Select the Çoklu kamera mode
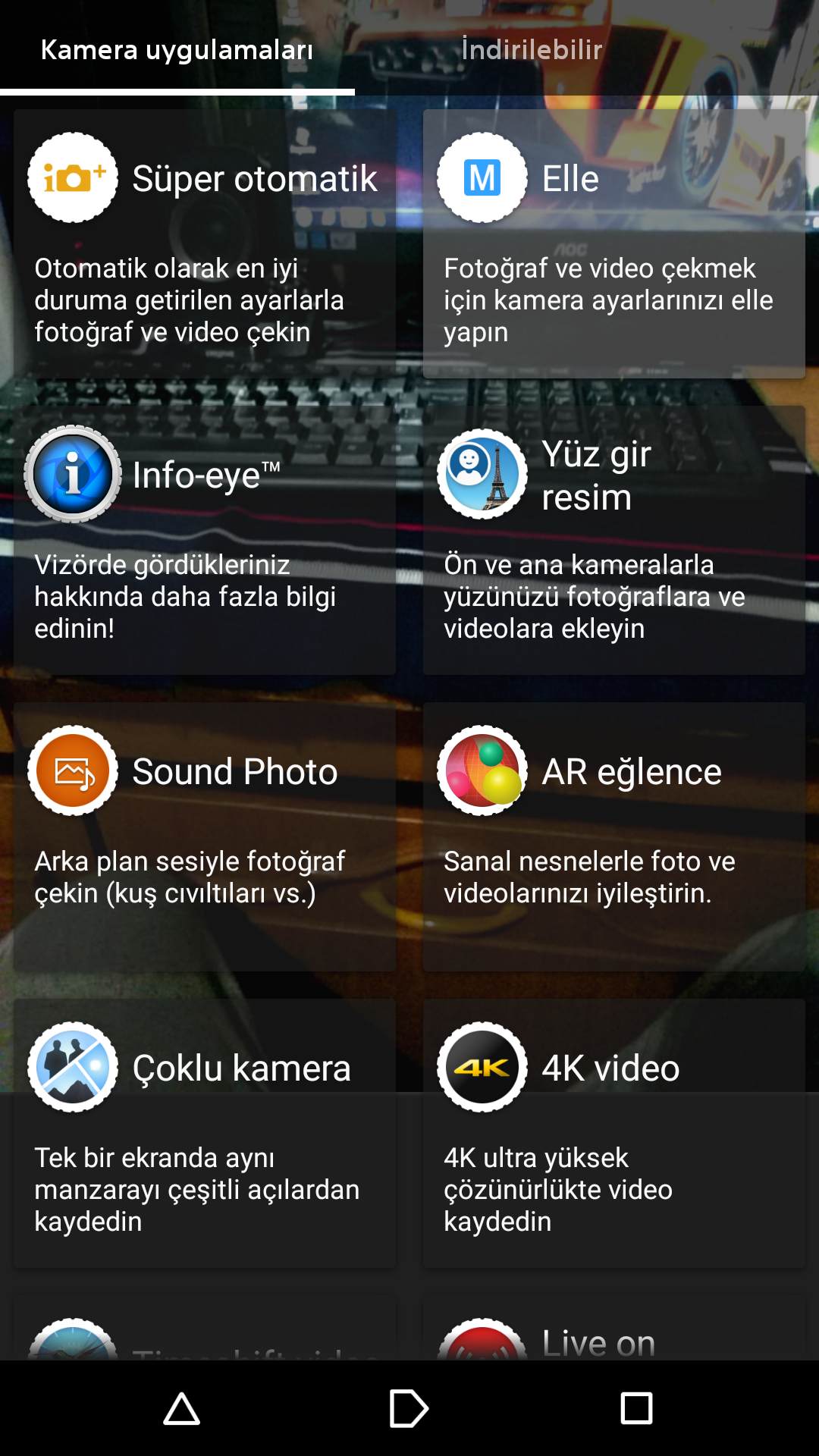 (205, 1132)
